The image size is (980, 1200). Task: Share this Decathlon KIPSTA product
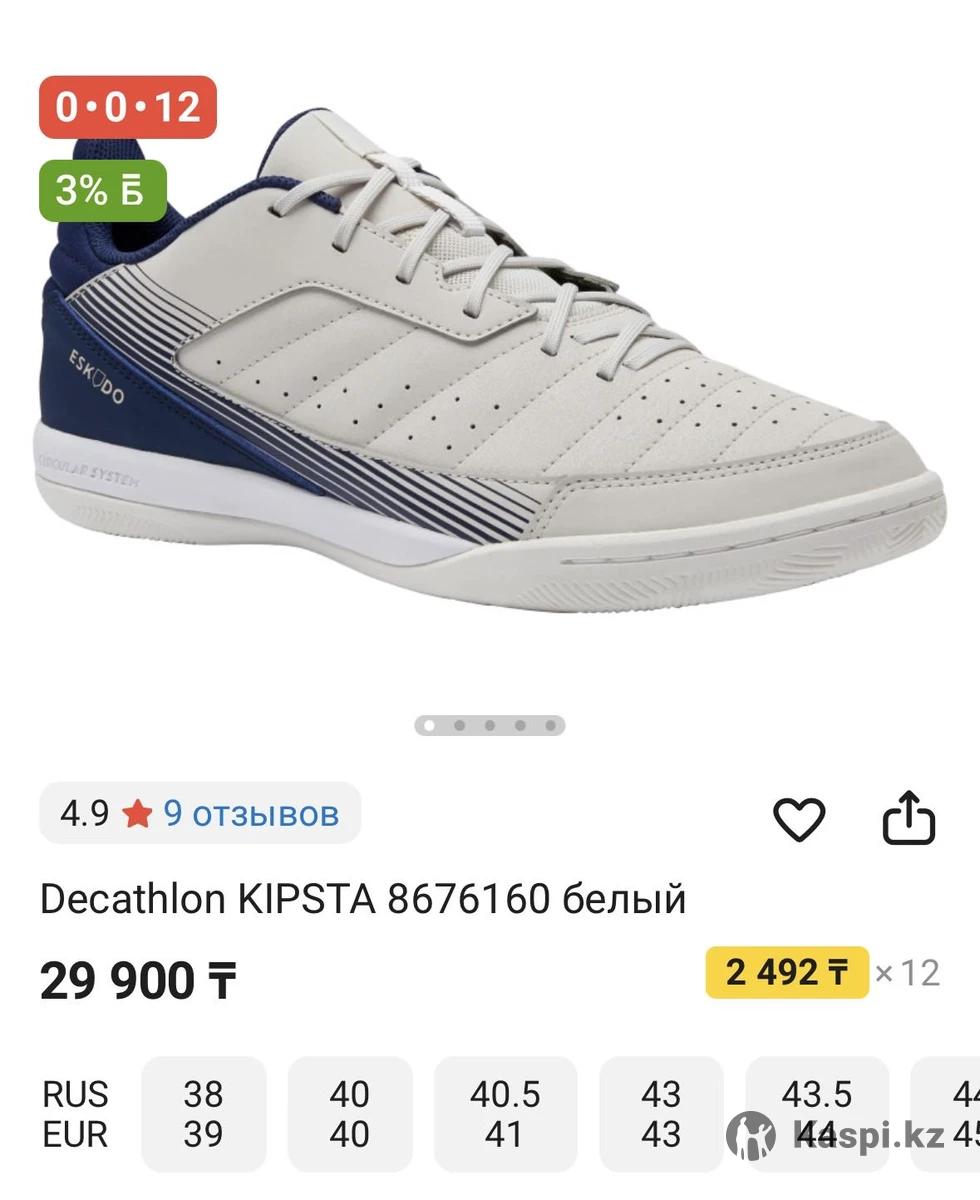[x=908, y=819]
